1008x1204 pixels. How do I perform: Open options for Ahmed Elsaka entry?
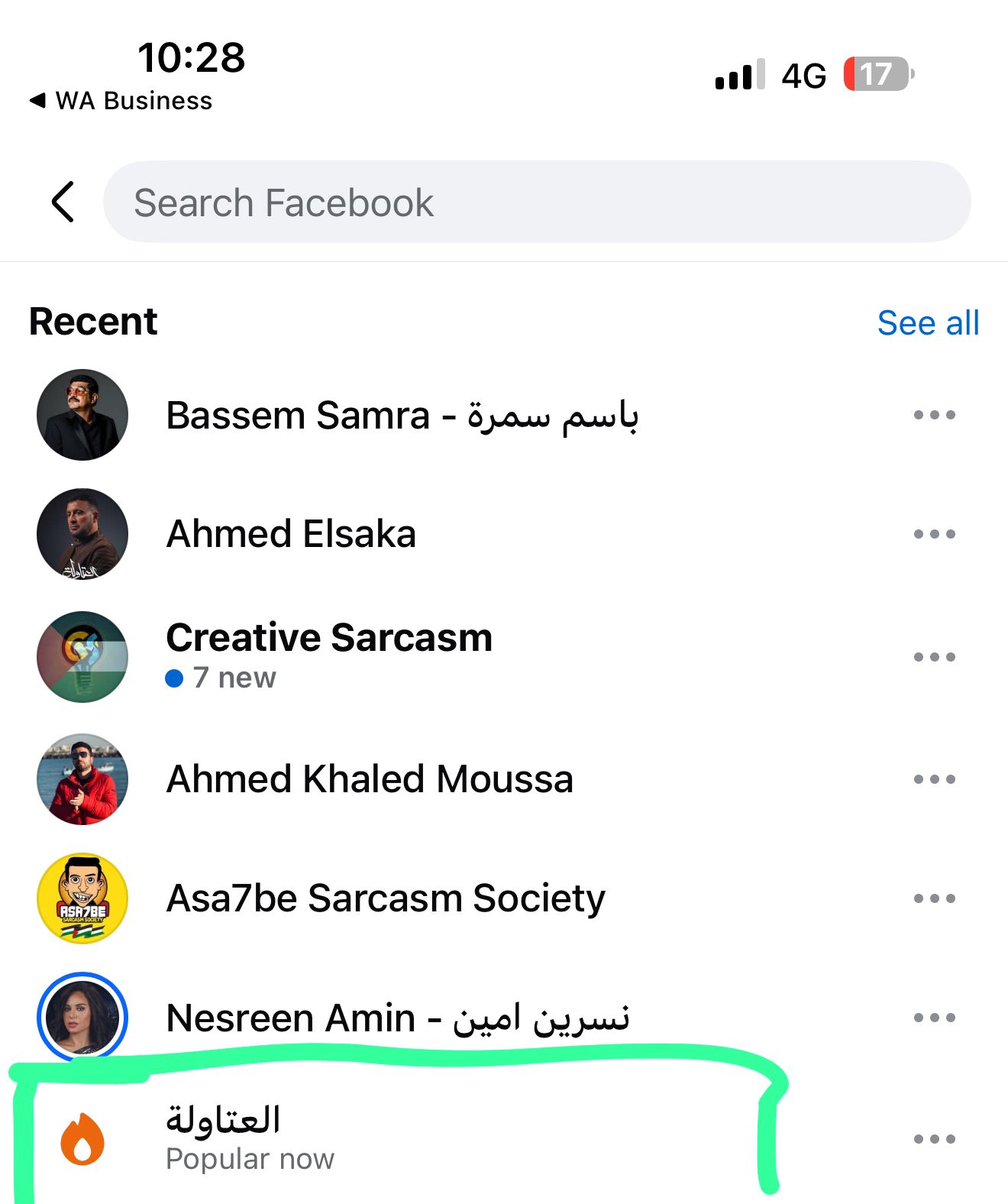934,535
